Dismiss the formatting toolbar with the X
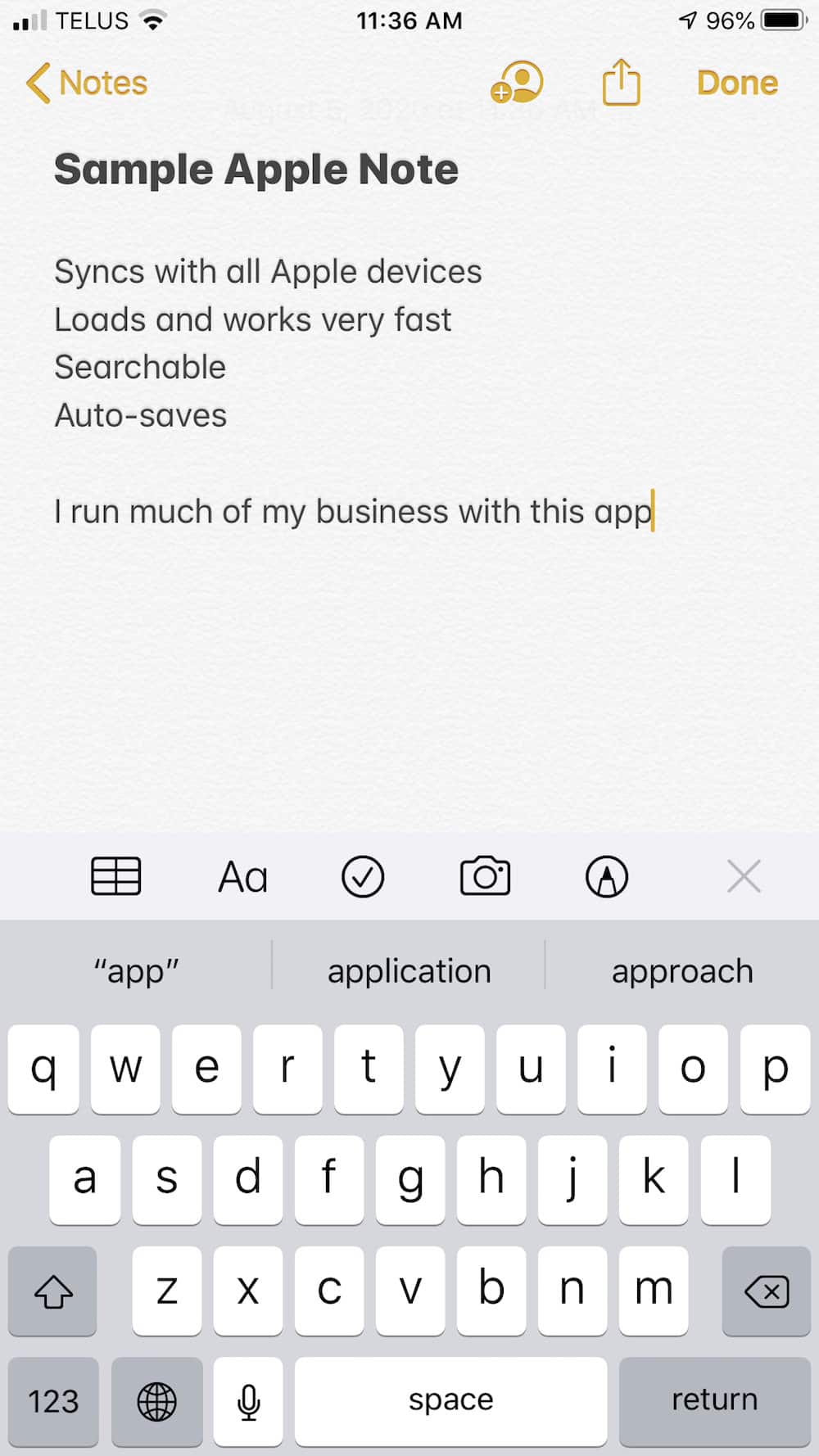The height and width of the screenshot is (1456, 819). pyautogui.click(x=744, y=875)
